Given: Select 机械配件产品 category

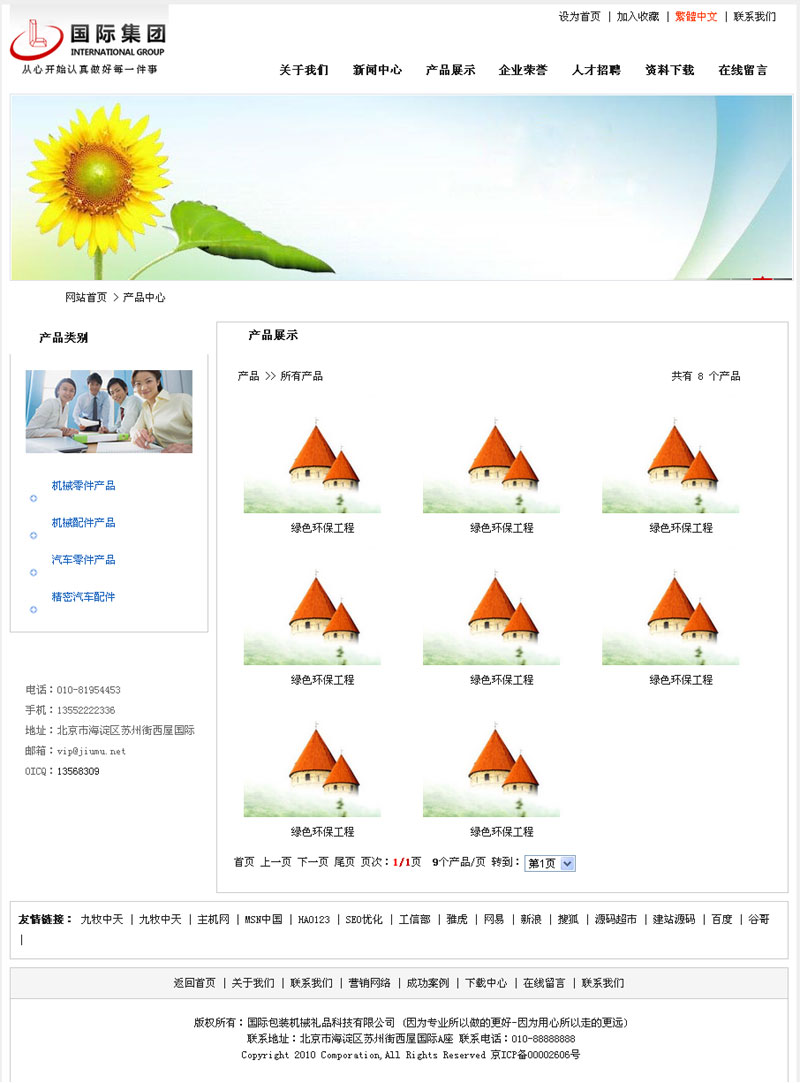Looking at the screenshot, I should click(83, 523).
